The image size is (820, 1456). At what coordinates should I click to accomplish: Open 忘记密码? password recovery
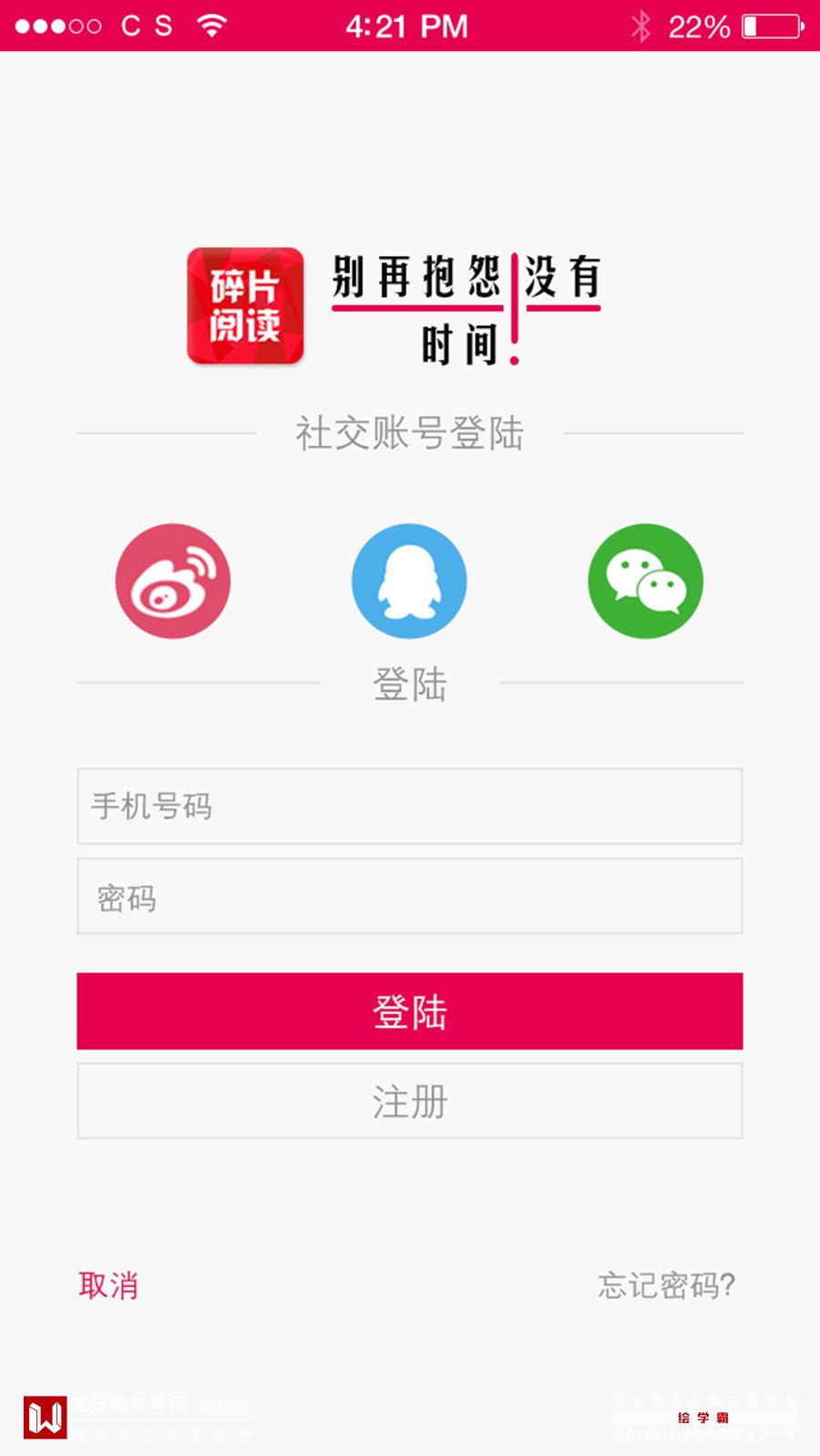tap(666, 1286)
